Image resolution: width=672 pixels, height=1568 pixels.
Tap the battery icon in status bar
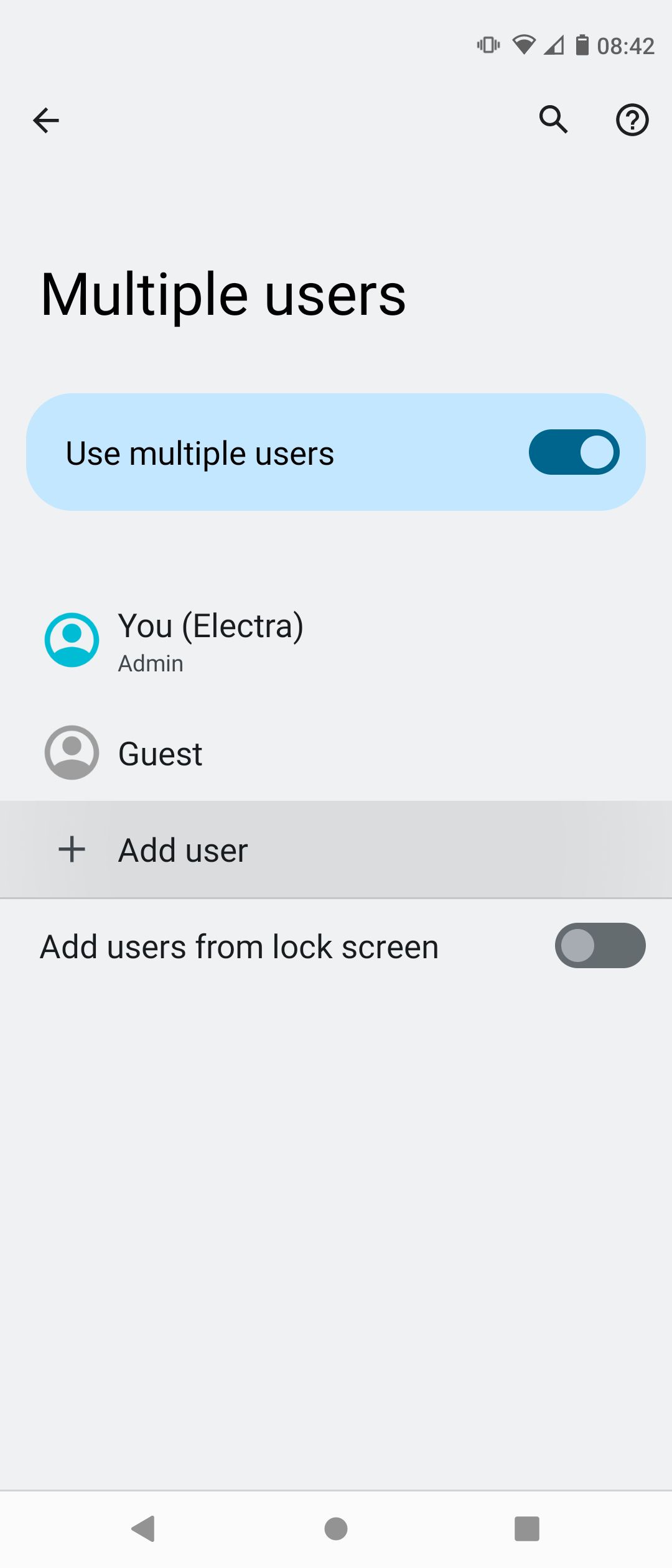click(x=582, y=45)
